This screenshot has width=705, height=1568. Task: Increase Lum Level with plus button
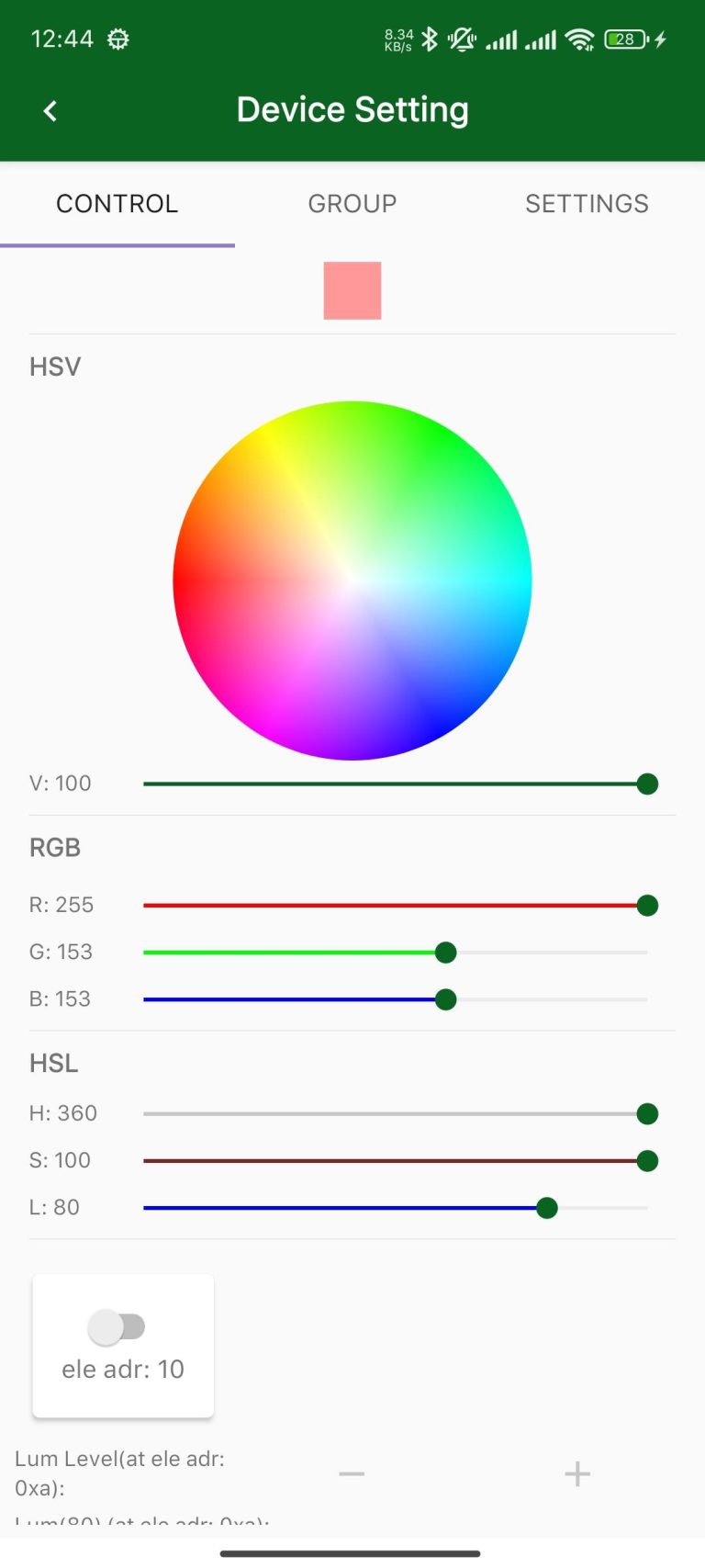coord(577,1474)
